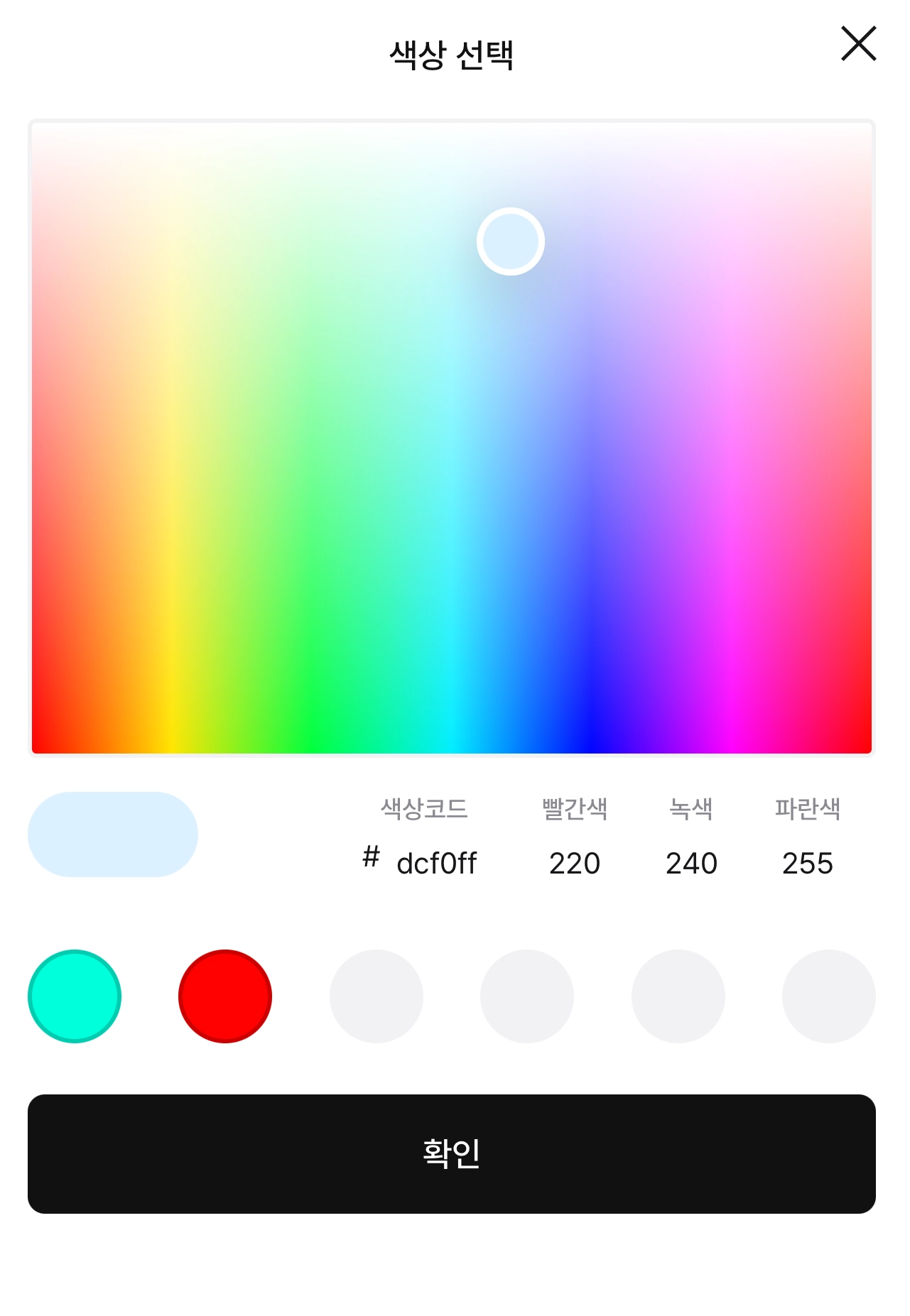Edit the 파란색 value 255
Image resolution: width=910 pixels, height=1316 pixels.
[807, 864]
